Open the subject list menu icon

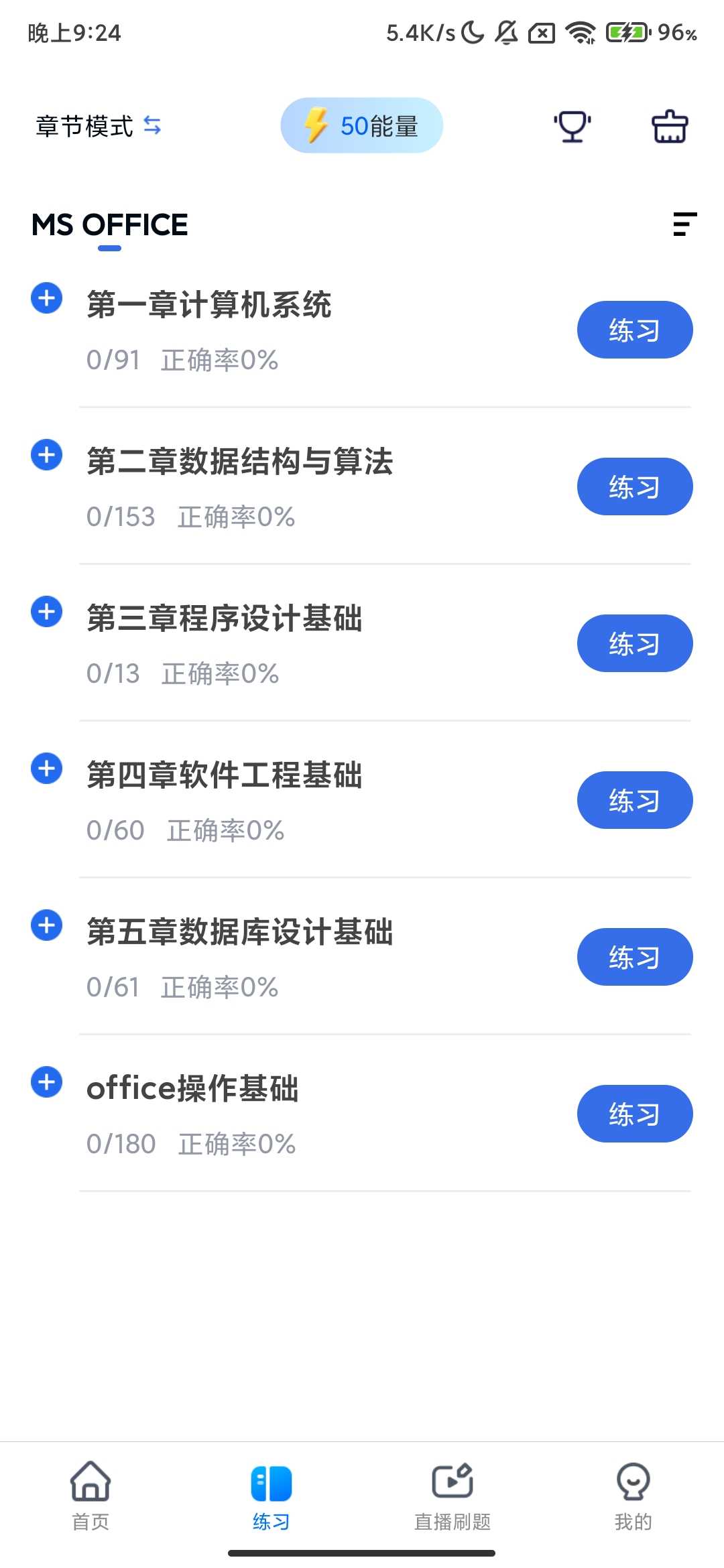[x=684, y=224]
